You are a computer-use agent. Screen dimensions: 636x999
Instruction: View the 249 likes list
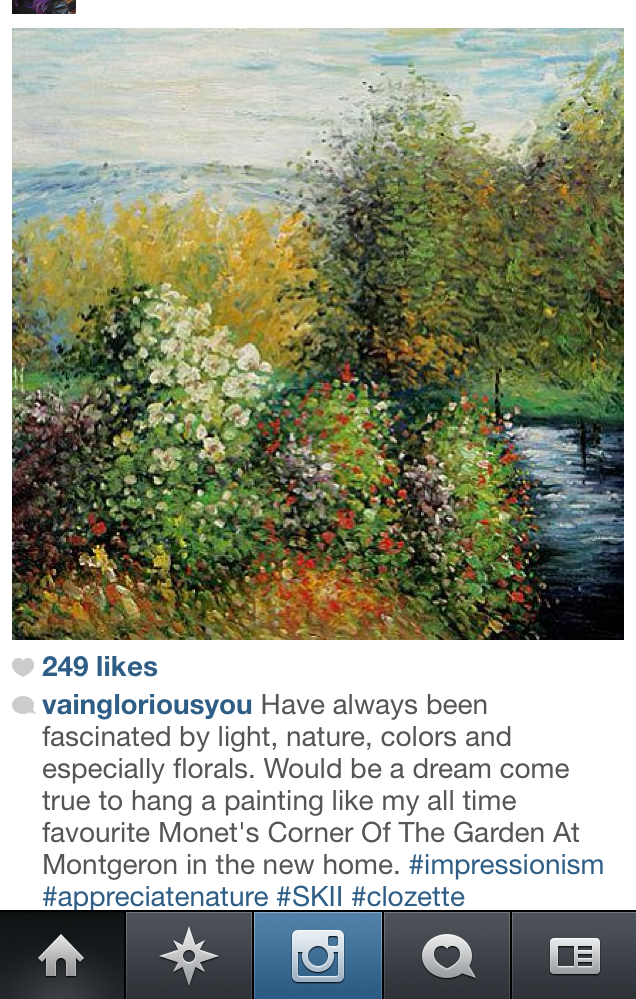coord(99,667)
